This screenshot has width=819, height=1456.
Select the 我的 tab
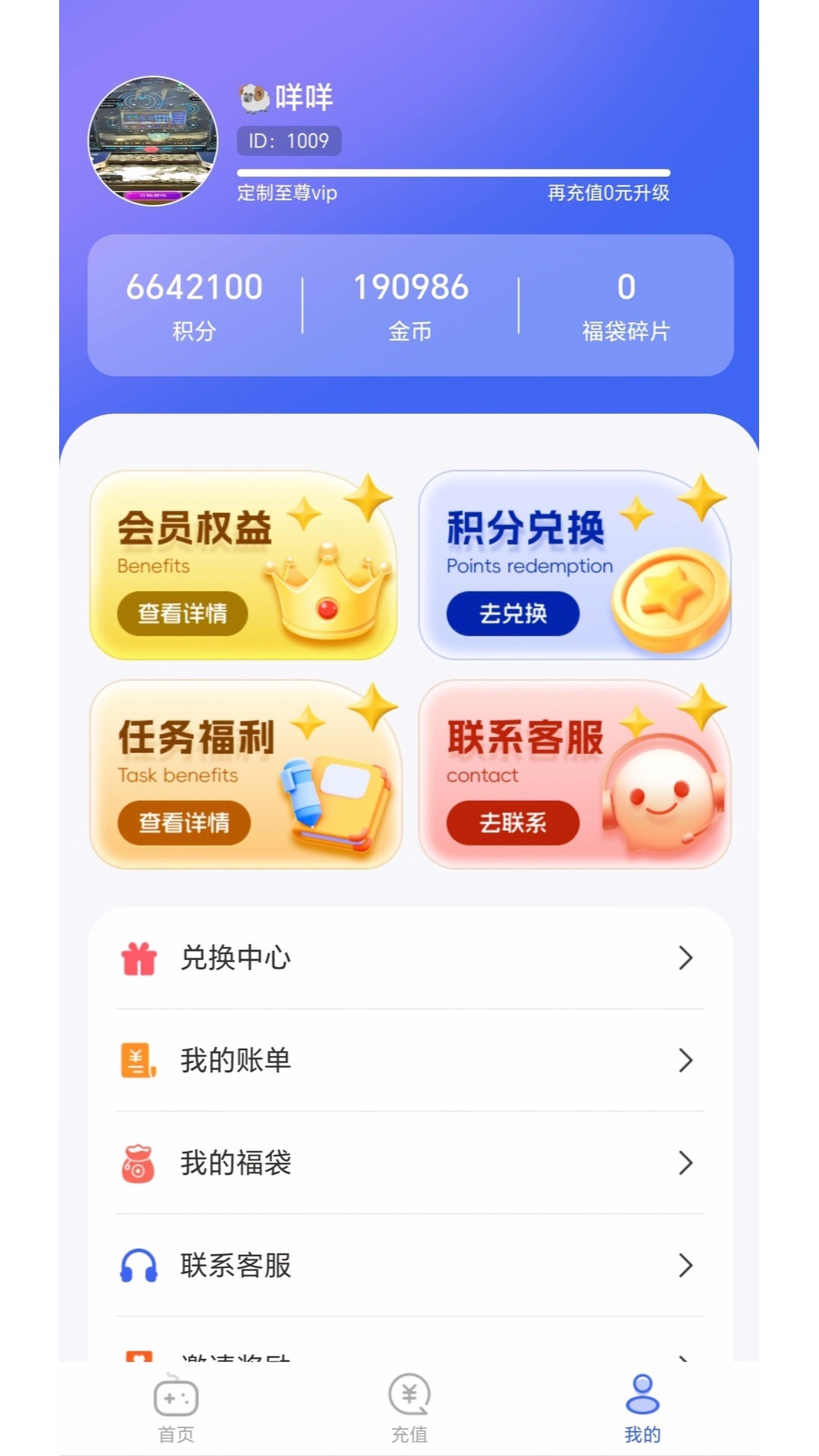[x=642, y=1407]
